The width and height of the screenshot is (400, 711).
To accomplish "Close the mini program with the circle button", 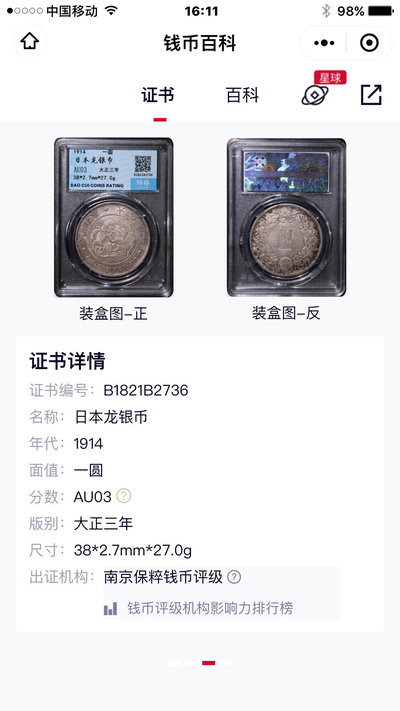I will point(369,43).
